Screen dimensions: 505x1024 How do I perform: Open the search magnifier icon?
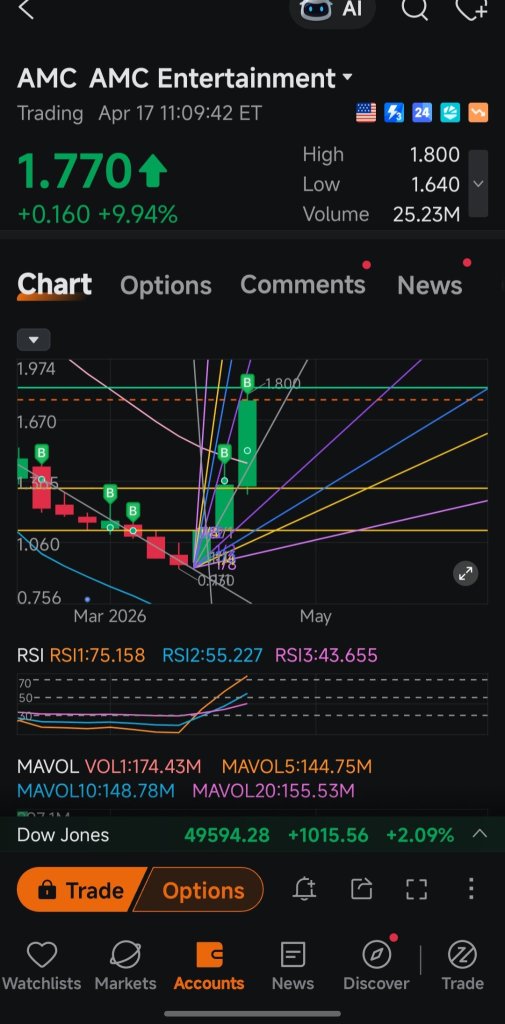(x=414, y=9)
